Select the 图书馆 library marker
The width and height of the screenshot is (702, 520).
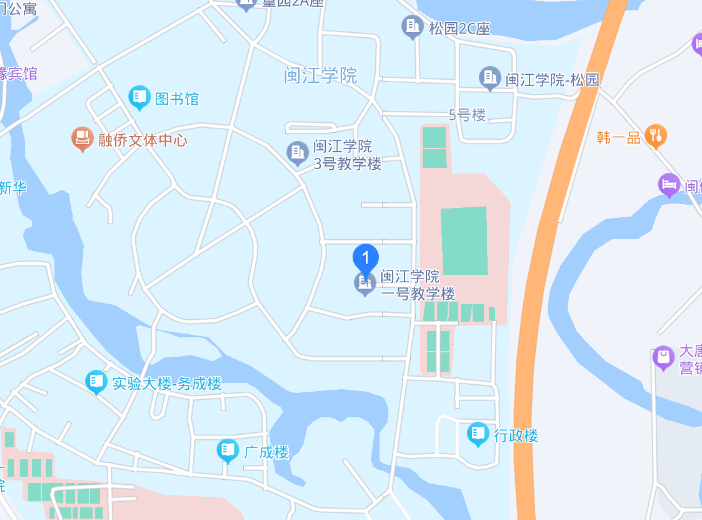140,98
